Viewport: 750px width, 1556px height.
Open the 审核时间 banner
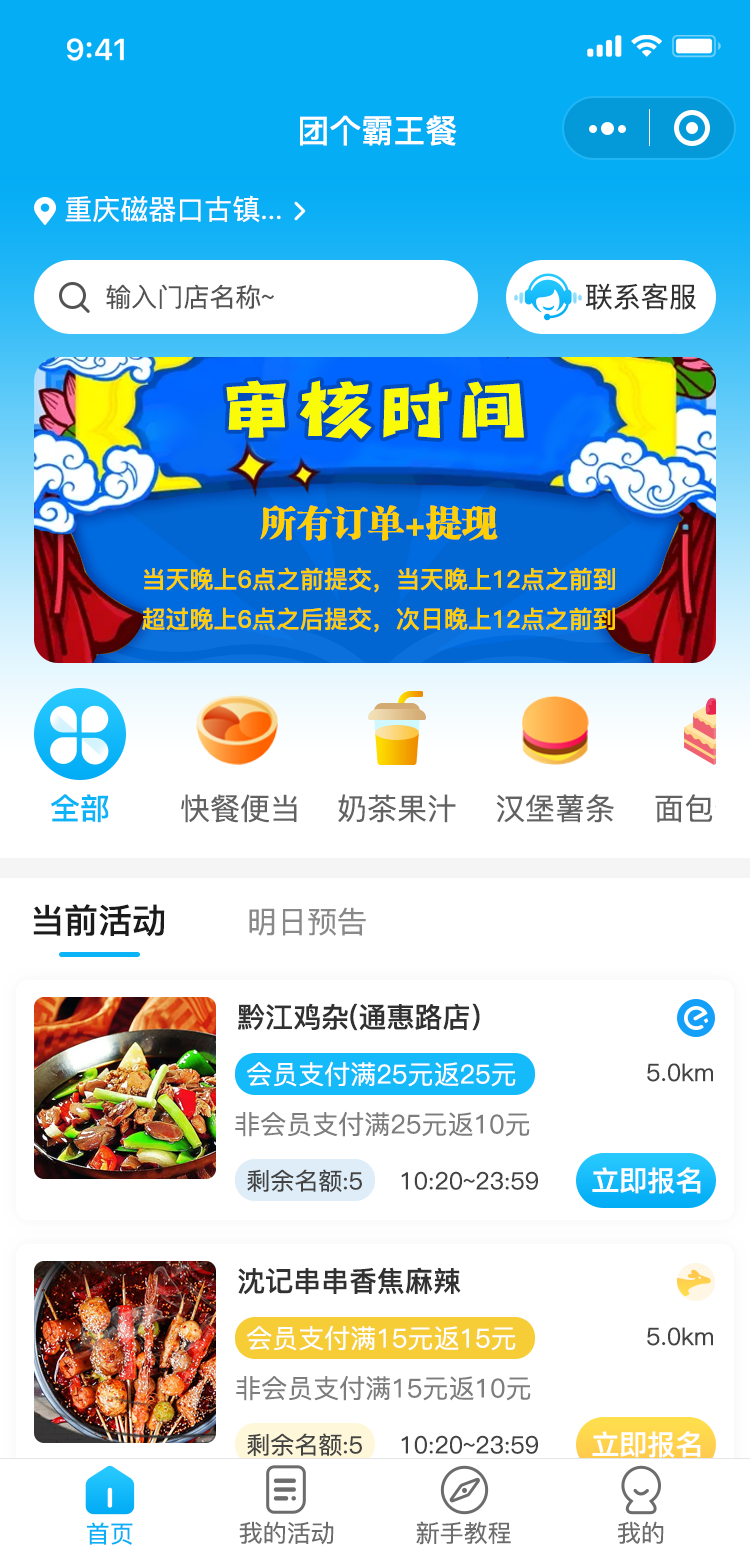coord(375,510)
